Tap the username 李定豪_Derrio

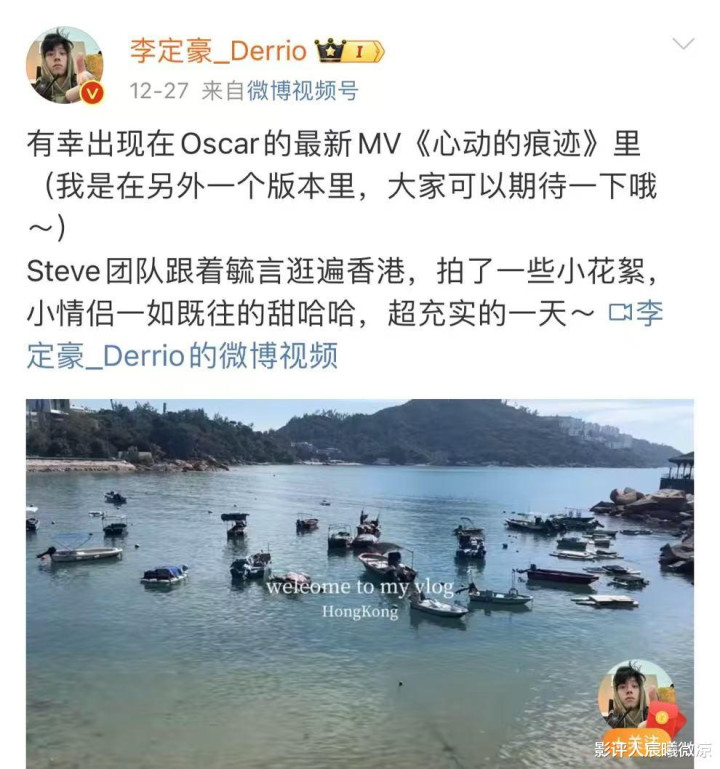pyautogui.click(x=217, y=49)
